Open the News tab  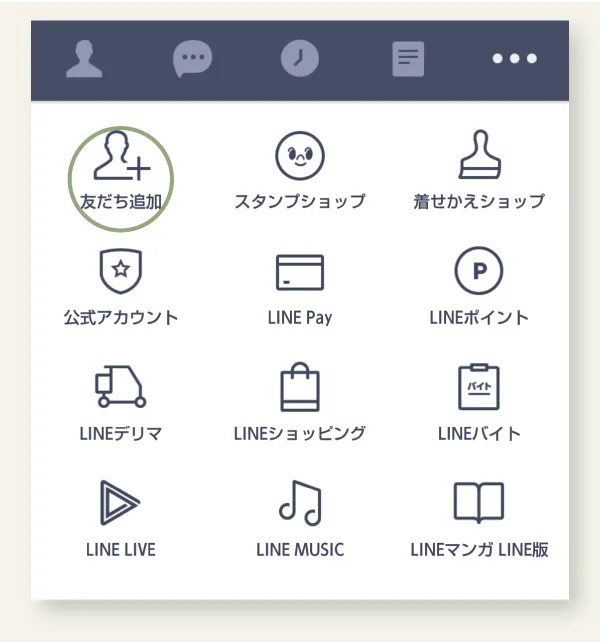tap(407, 60)
